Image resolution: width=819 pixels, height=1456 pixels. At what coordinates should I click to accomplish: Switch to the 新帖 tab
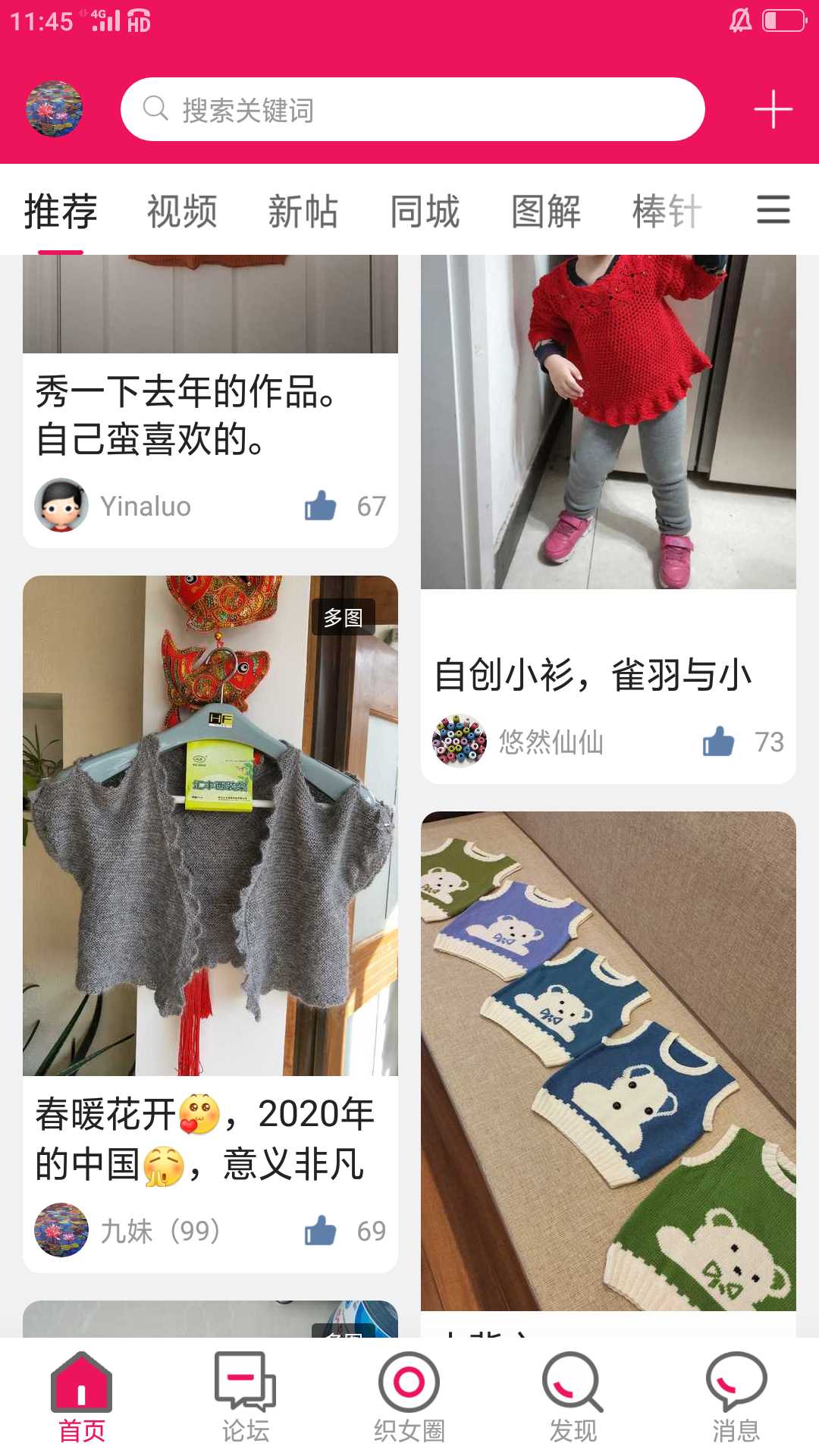[x=303, y=212]
